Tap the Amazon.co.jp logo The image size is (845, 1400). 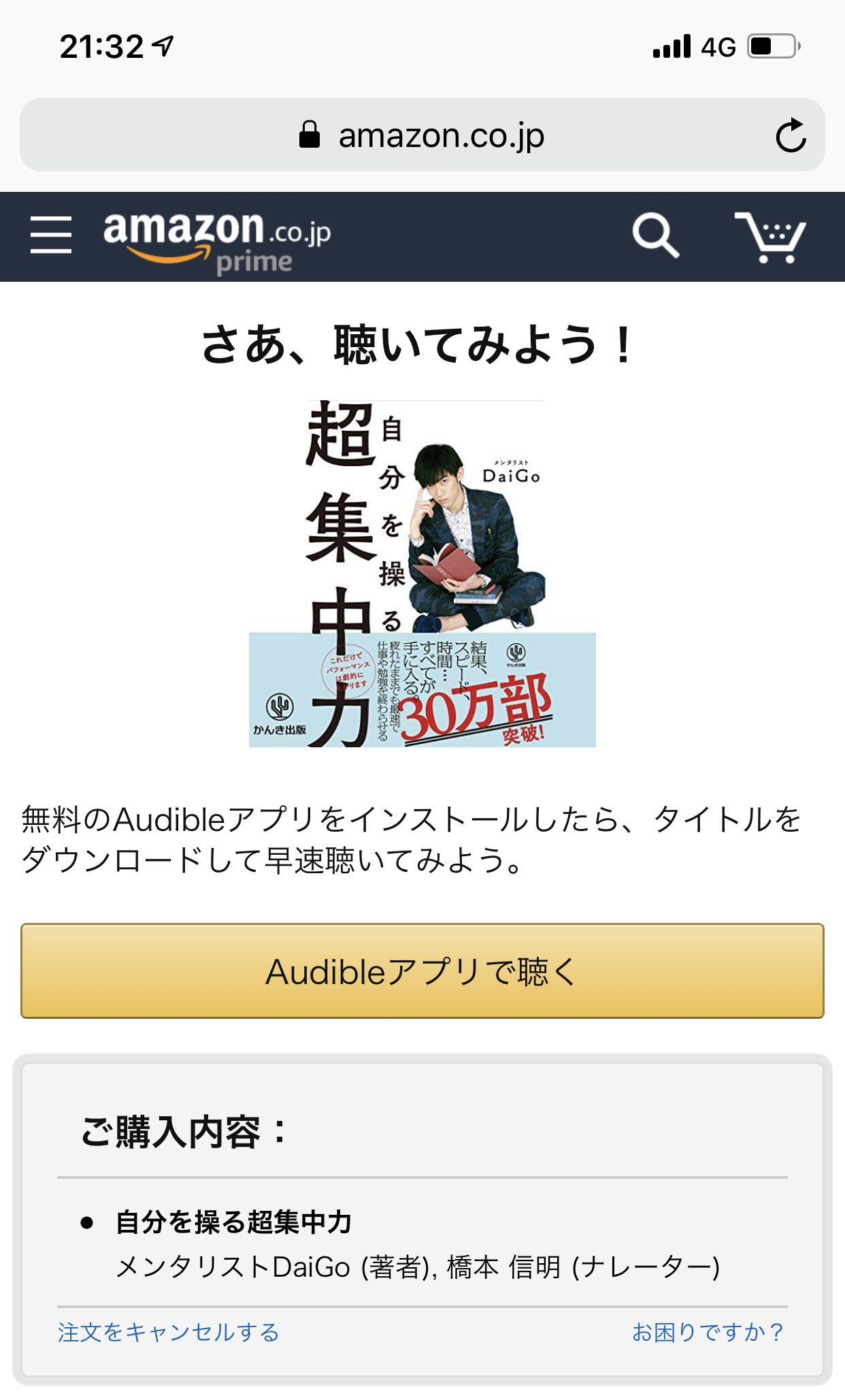216,240
